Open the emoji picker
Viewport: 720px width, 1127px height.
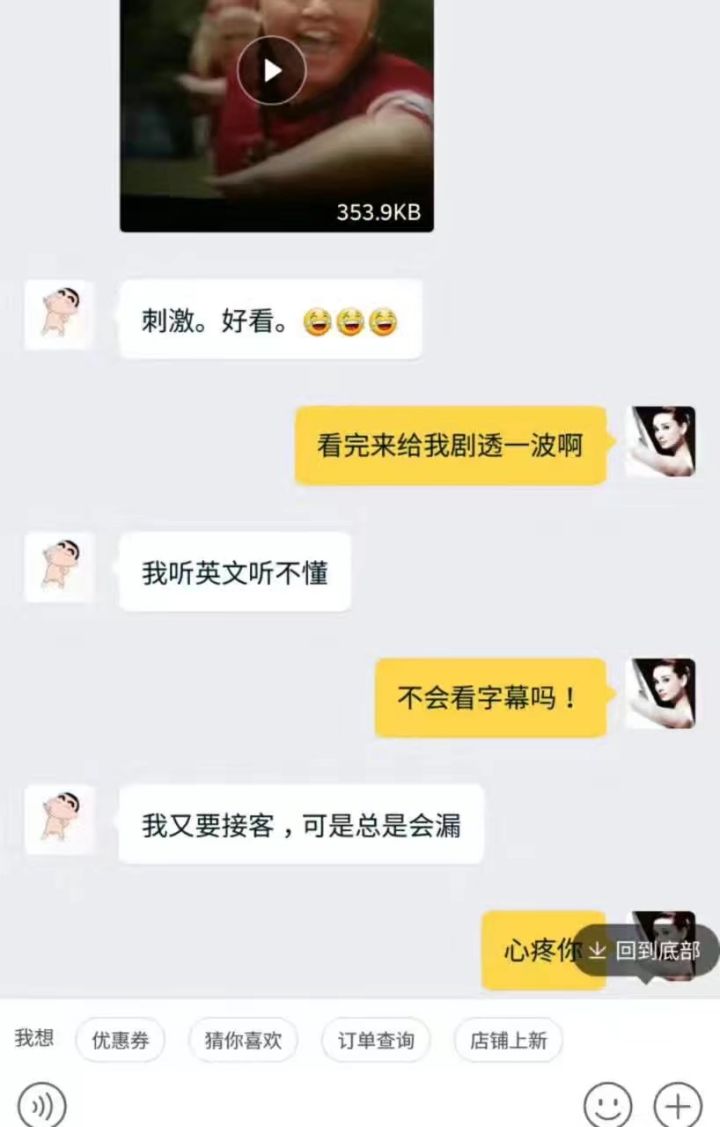(608, 1105)
